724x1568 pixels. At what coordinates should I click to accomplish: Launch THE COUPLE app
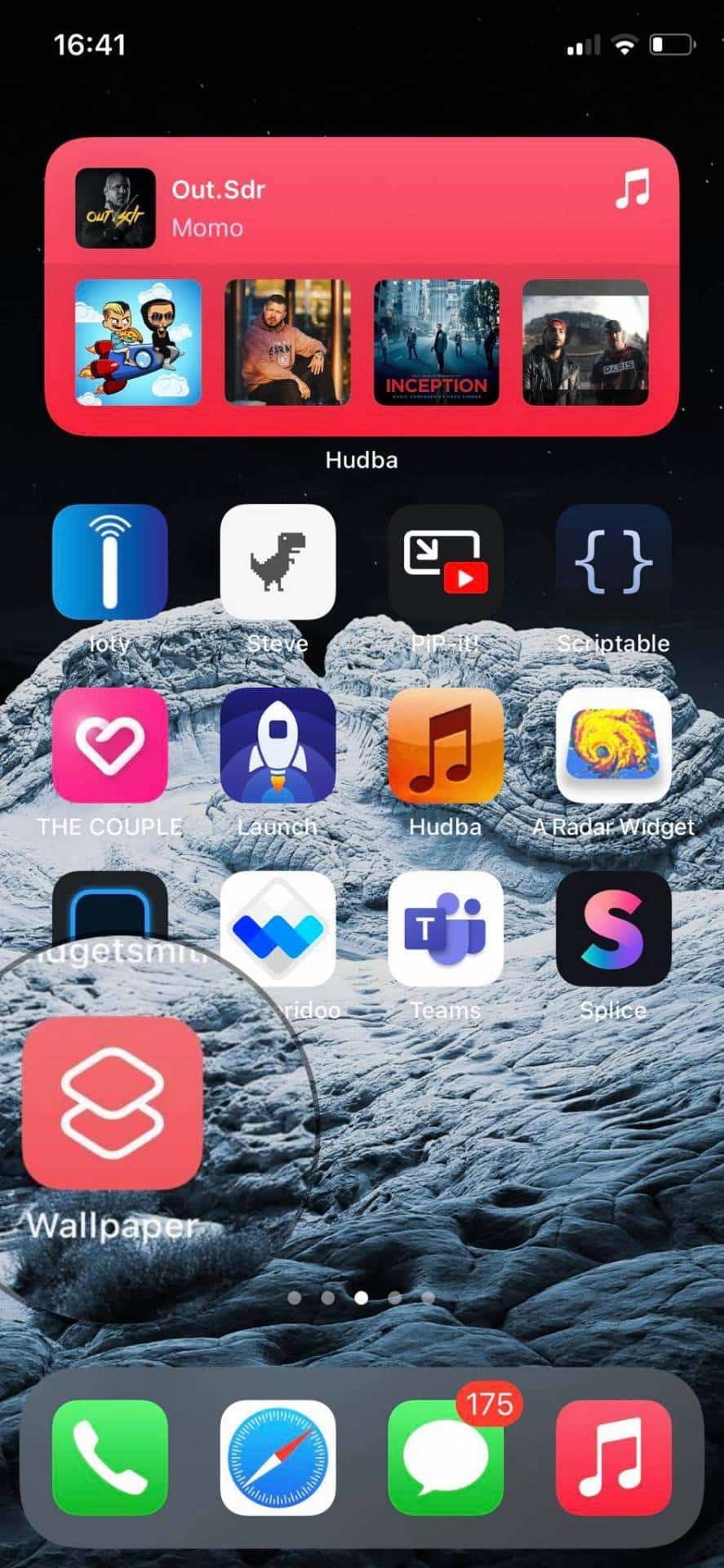[110, 746]
